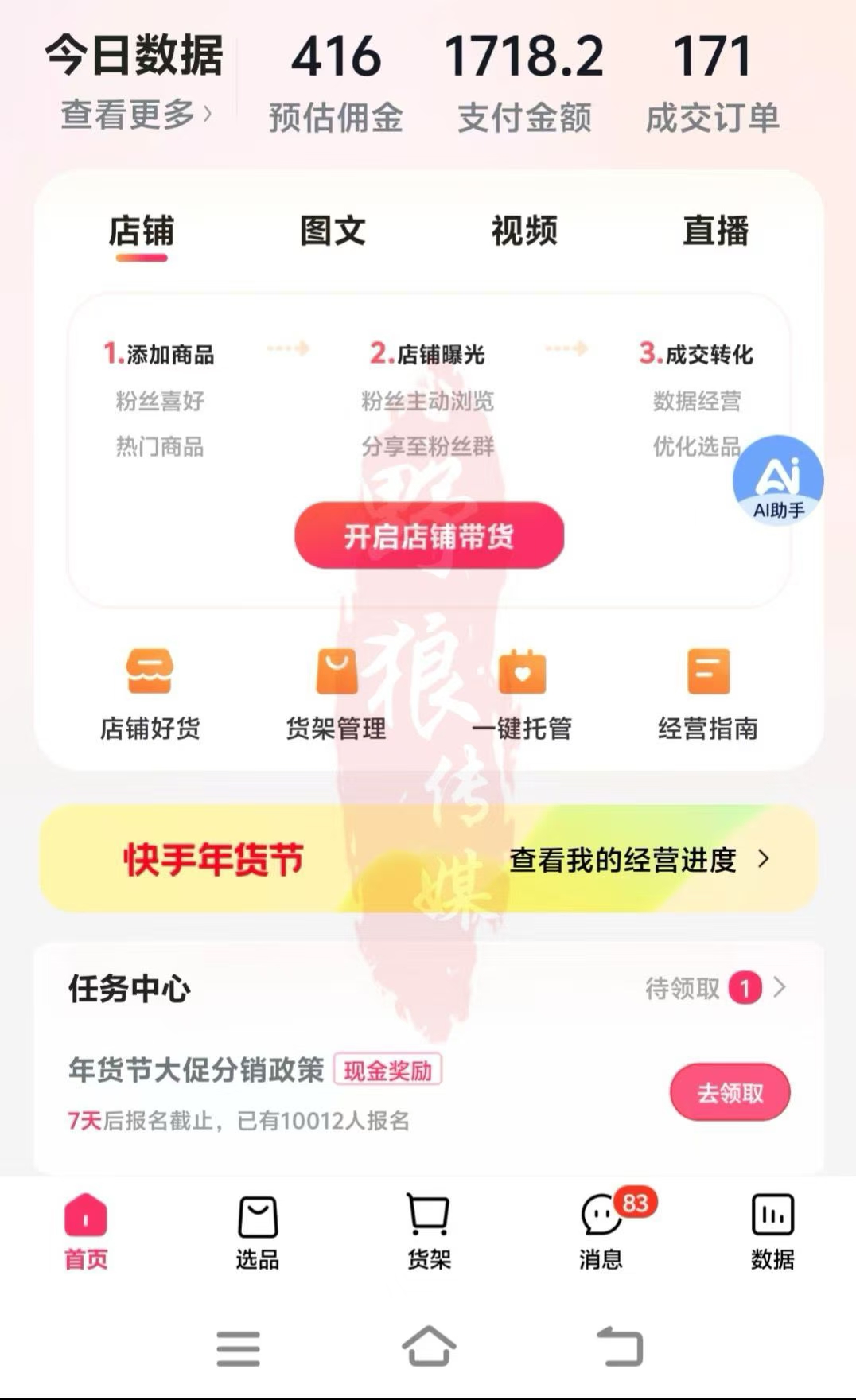View 查看我的经营进度 in 快手年货节 banner
The height and width of the screenshot is (1400, 856).
pos(638,859)
